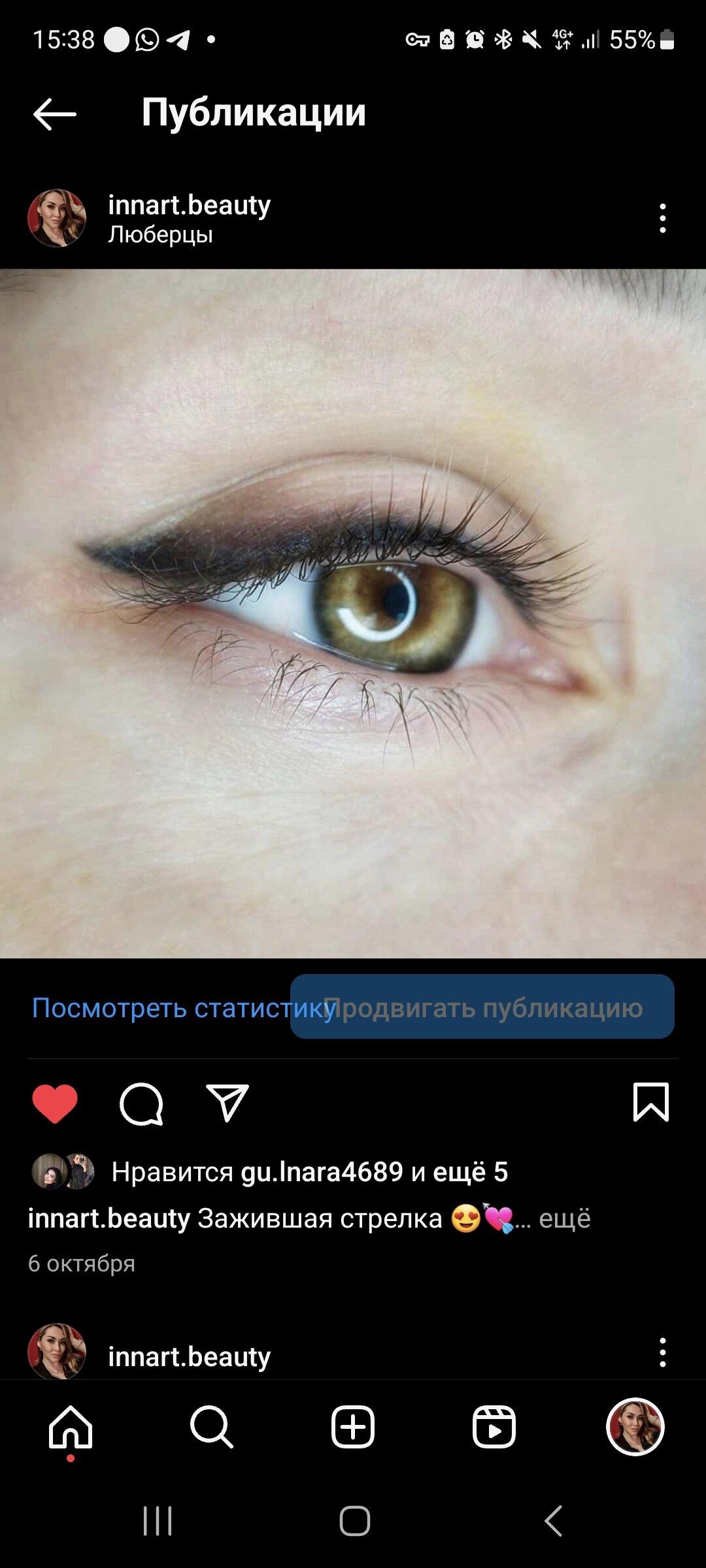Switch to the Search tab
The width and height of the screenshot is (706, 1568).
click(x=212, y=1427)
